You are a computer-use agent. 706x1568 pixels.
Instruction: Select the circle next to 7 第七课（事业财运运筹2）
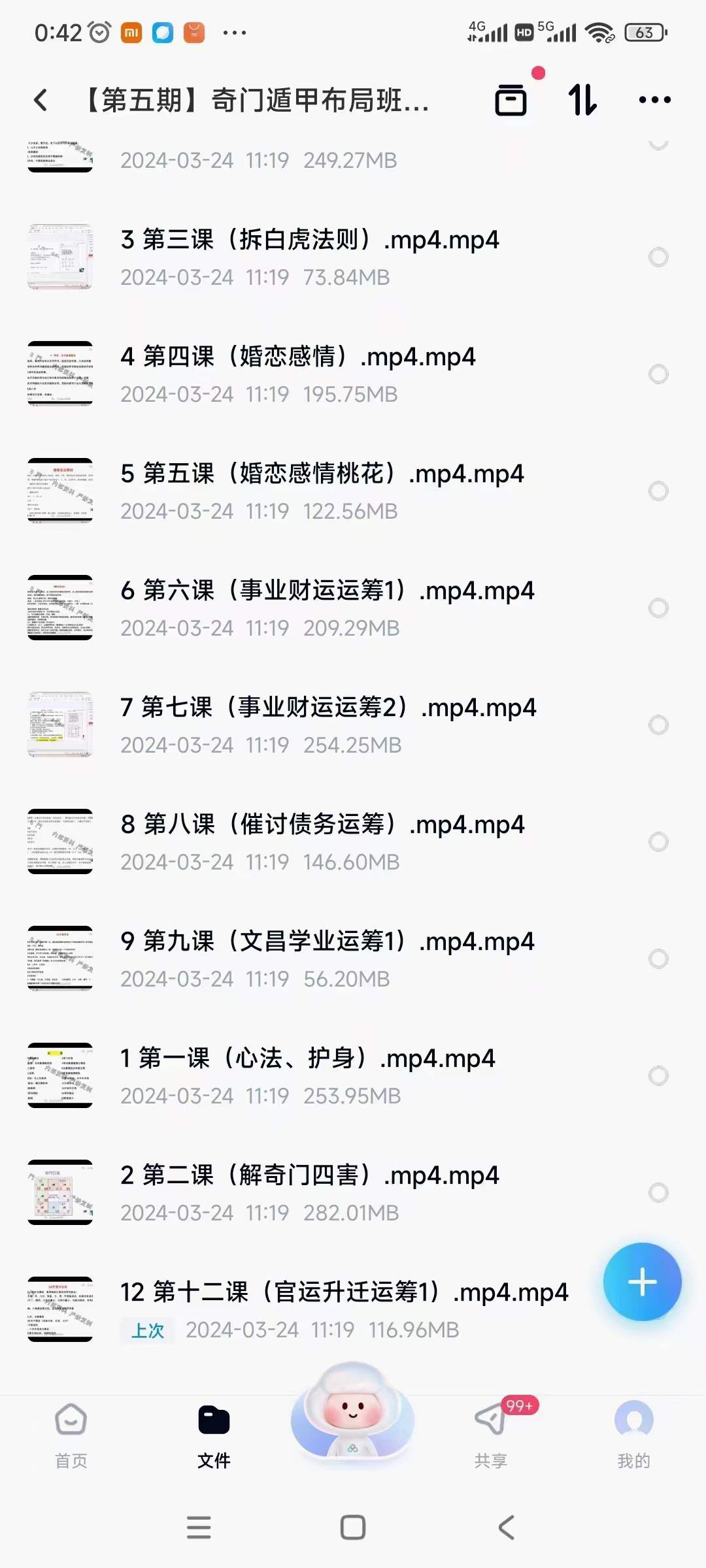pyautogui.click(x=658, y=725)
